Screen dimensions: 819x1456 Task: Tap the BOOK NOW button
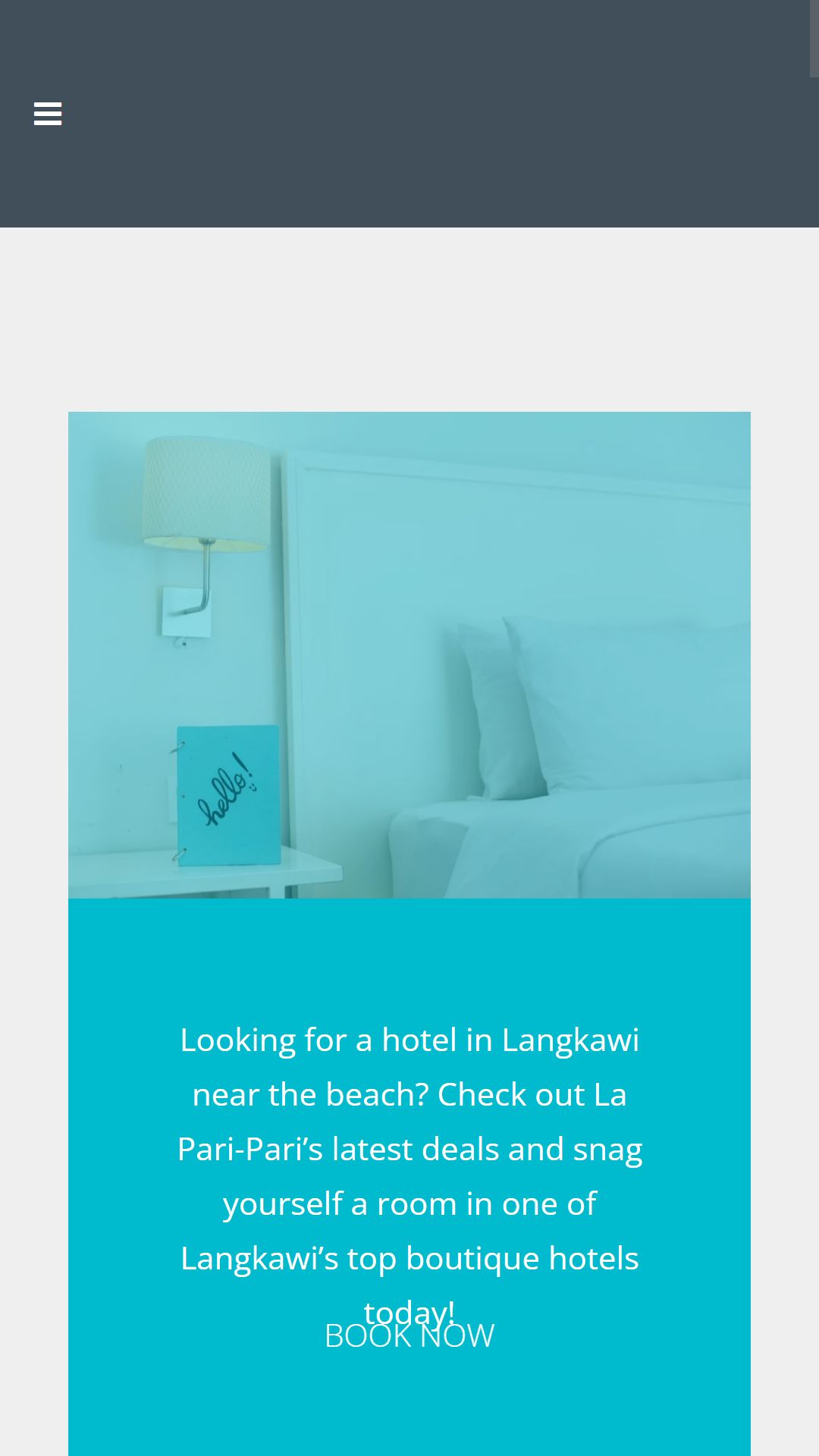409,1336
